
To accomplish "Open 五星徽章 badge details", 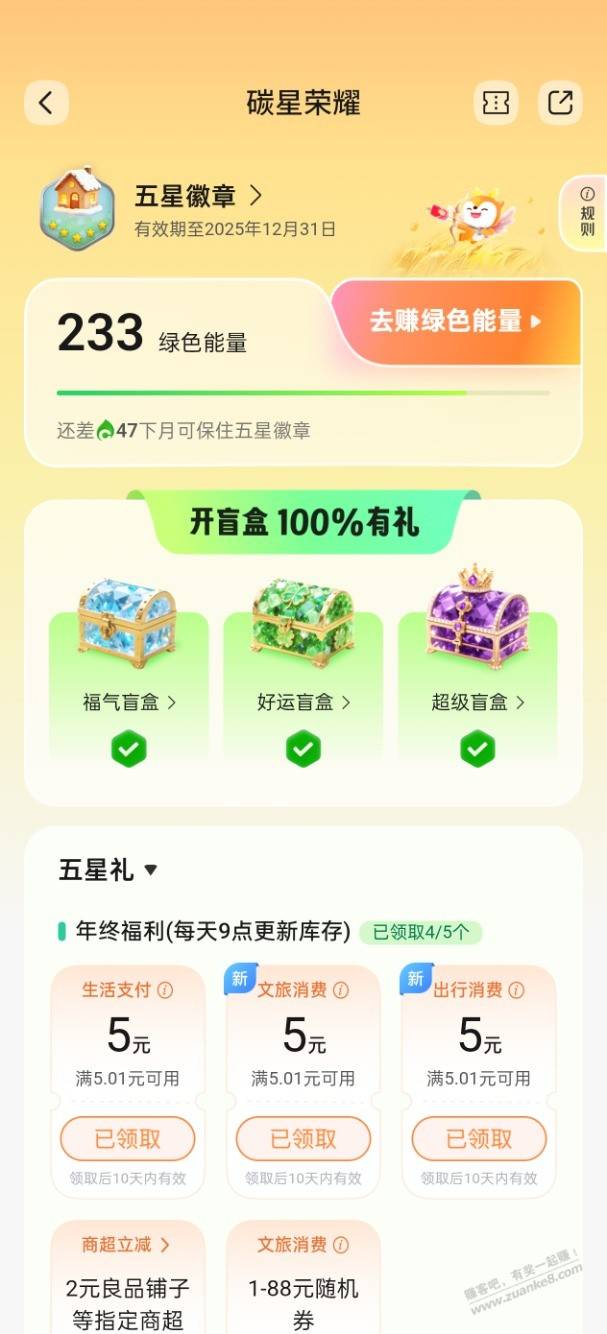I will click(198, 195).
